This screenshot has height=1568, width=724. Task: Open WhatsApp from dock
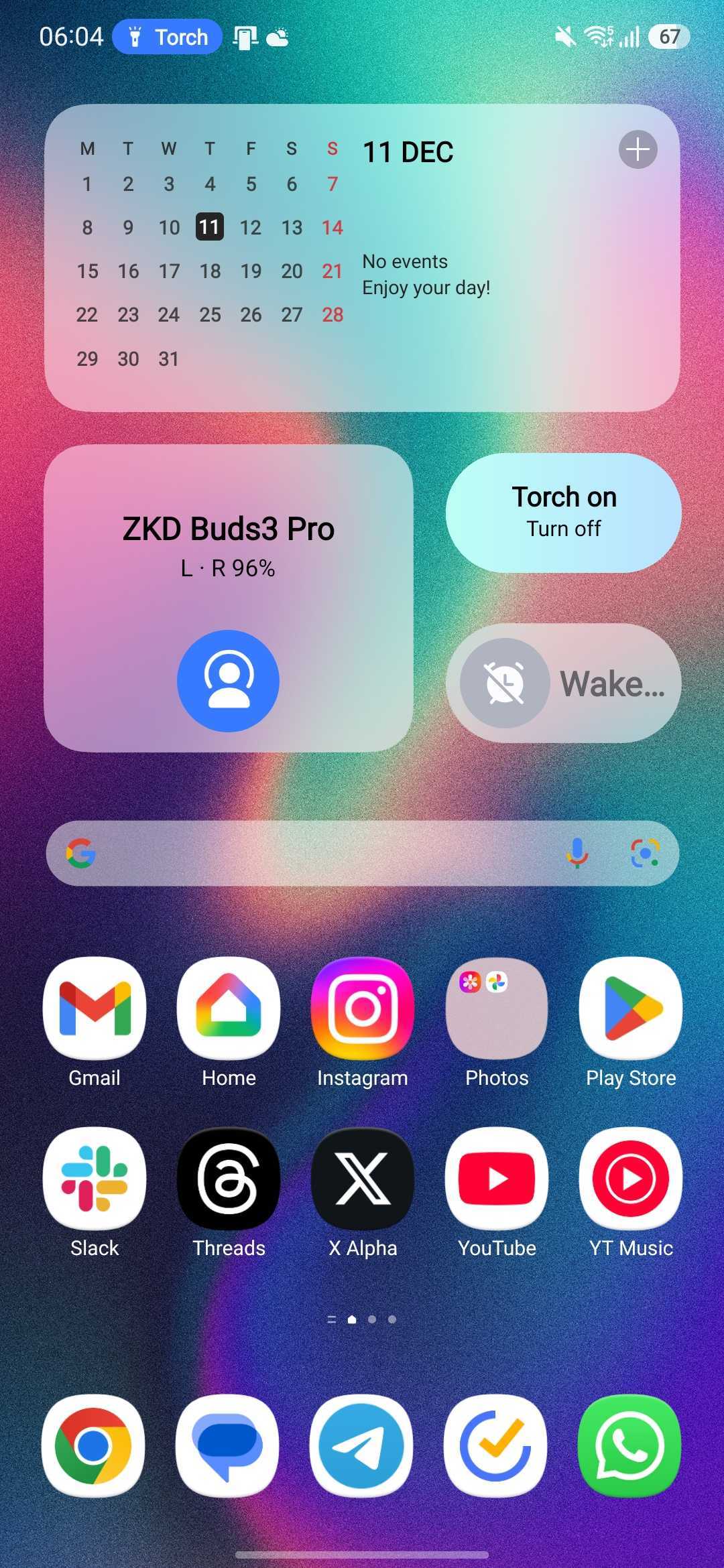(x=629, y=1446)
